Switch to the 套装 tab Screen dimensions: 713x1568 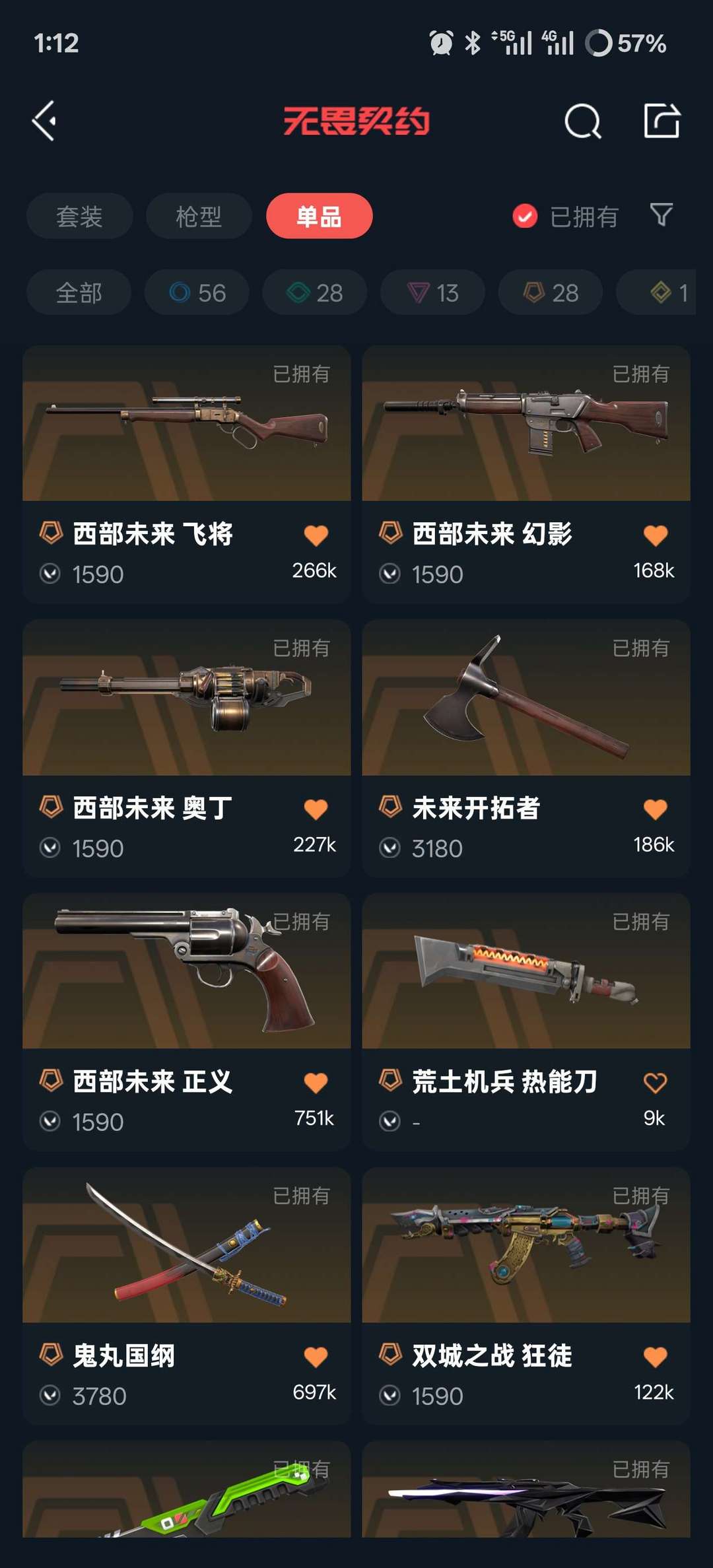point(79,216)
